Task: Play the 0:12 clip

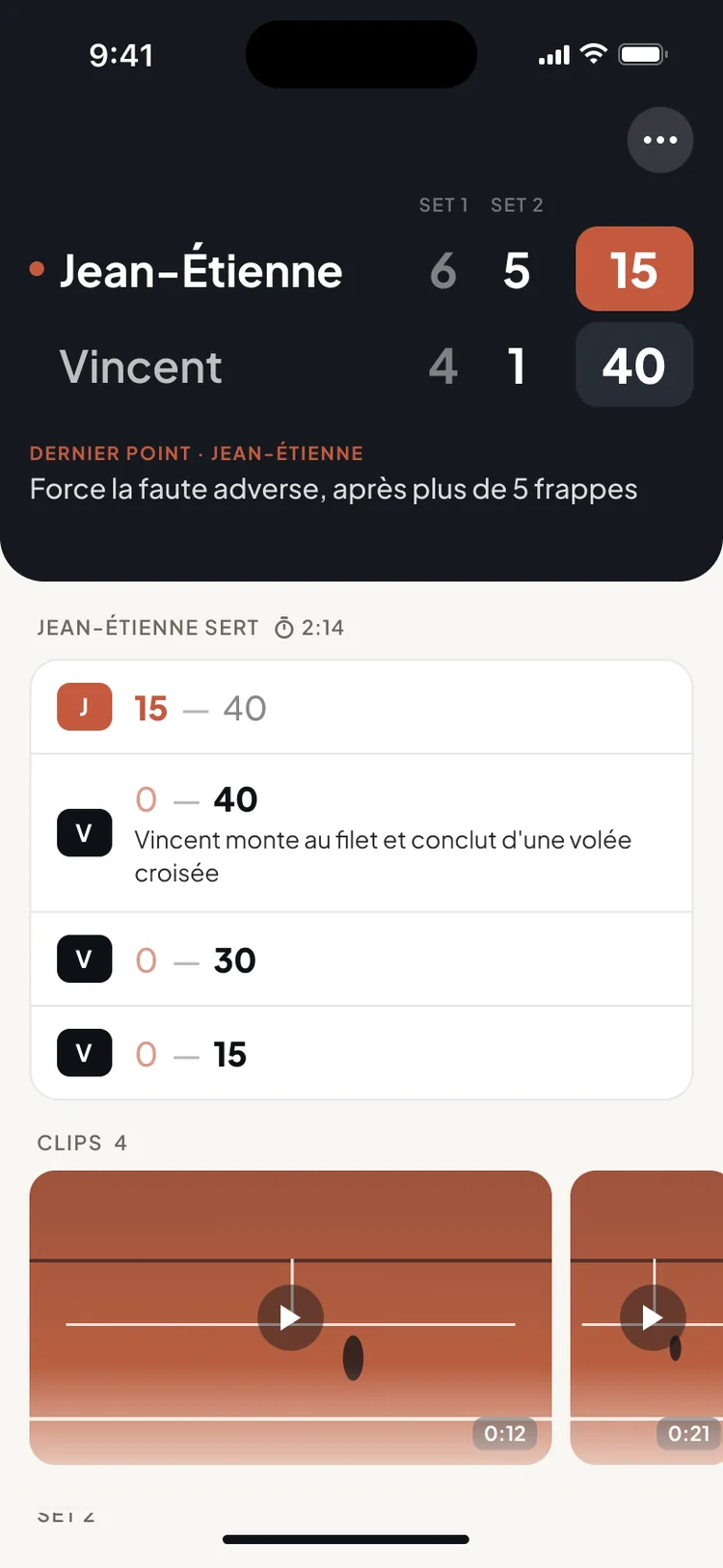Action: [x=290, y=1317]
